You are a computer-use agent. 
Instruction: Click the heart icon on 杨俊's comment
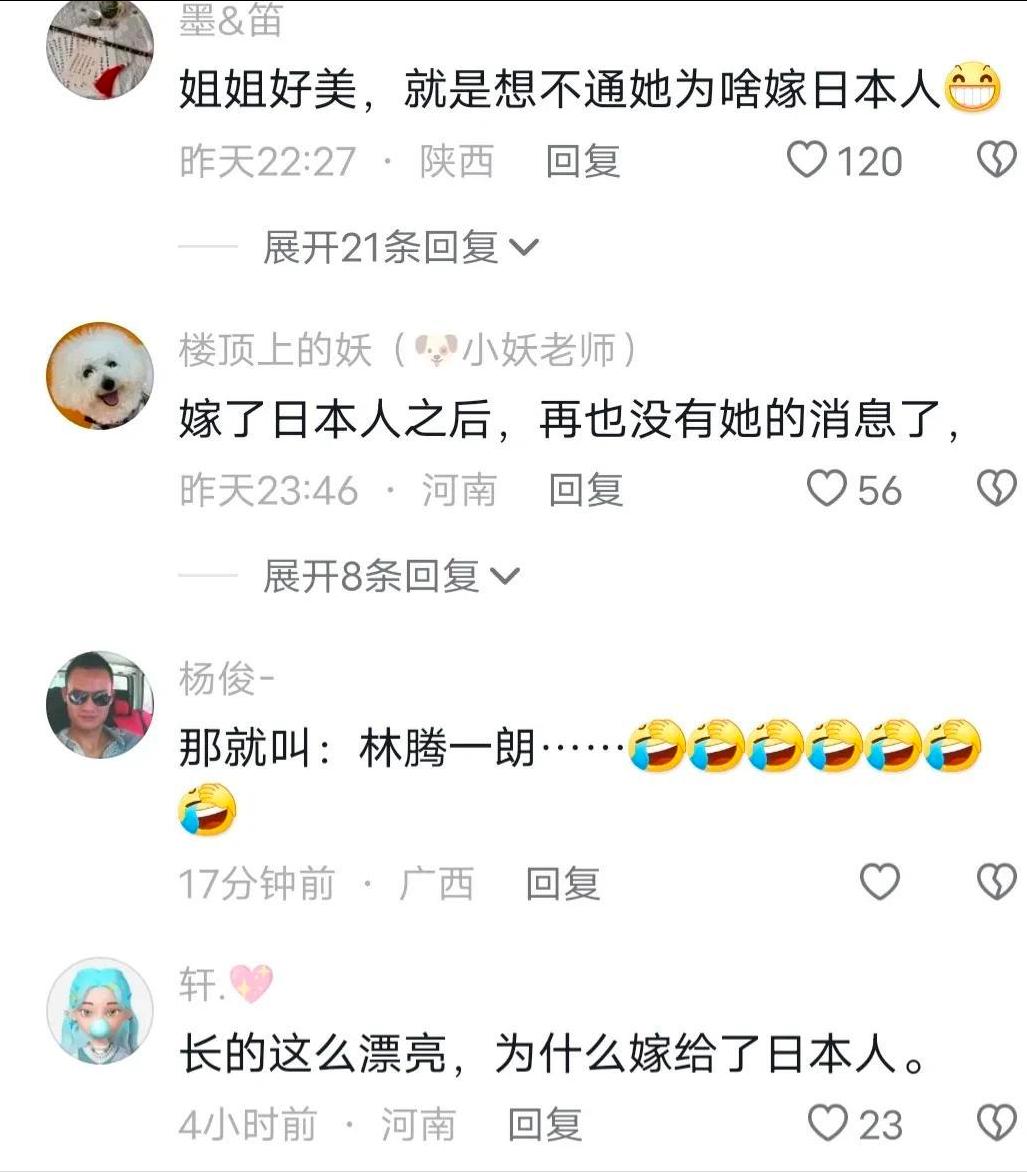click(x=879, y=883)
